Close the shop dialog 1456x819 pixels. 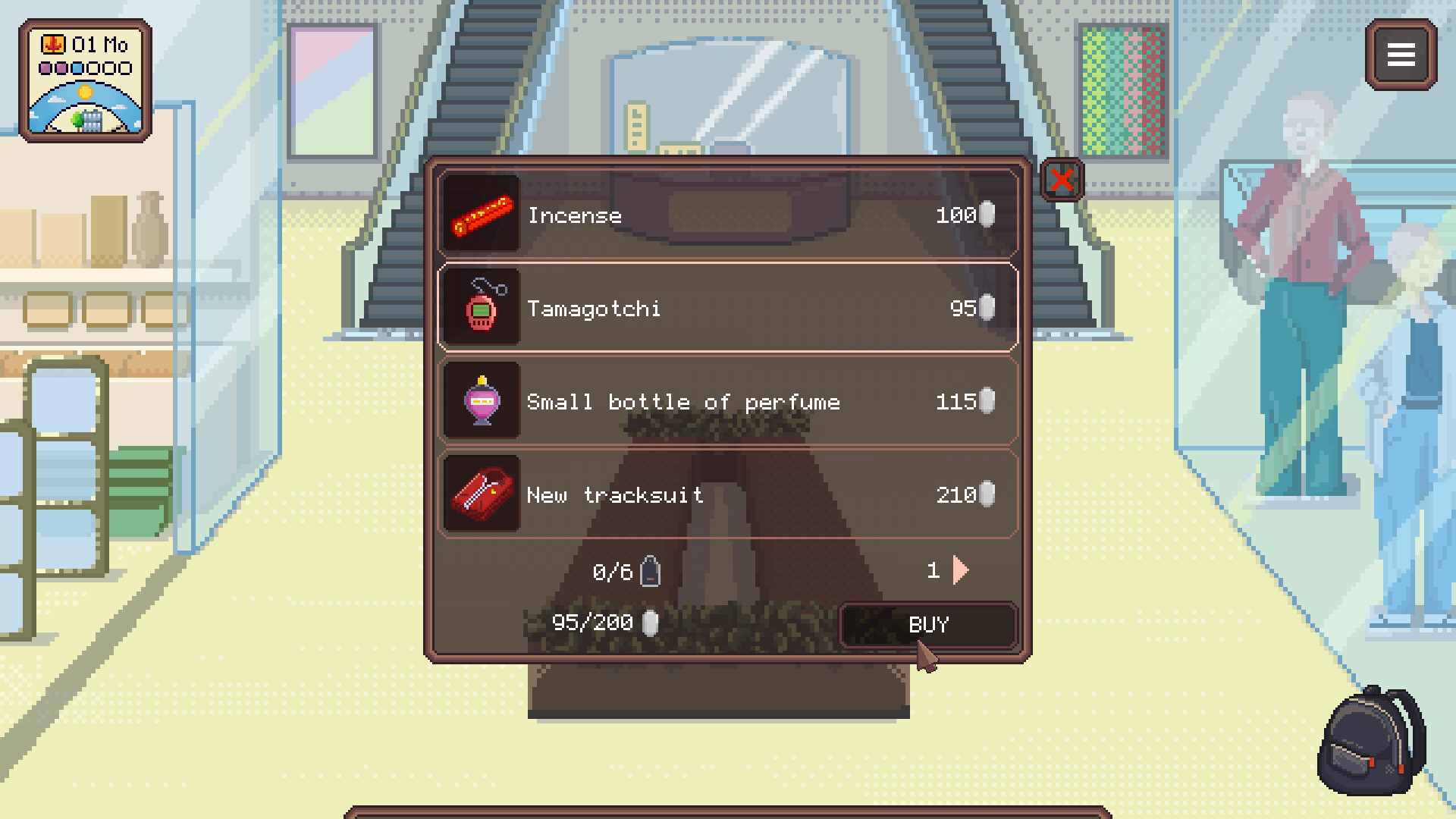[1062, 180]
